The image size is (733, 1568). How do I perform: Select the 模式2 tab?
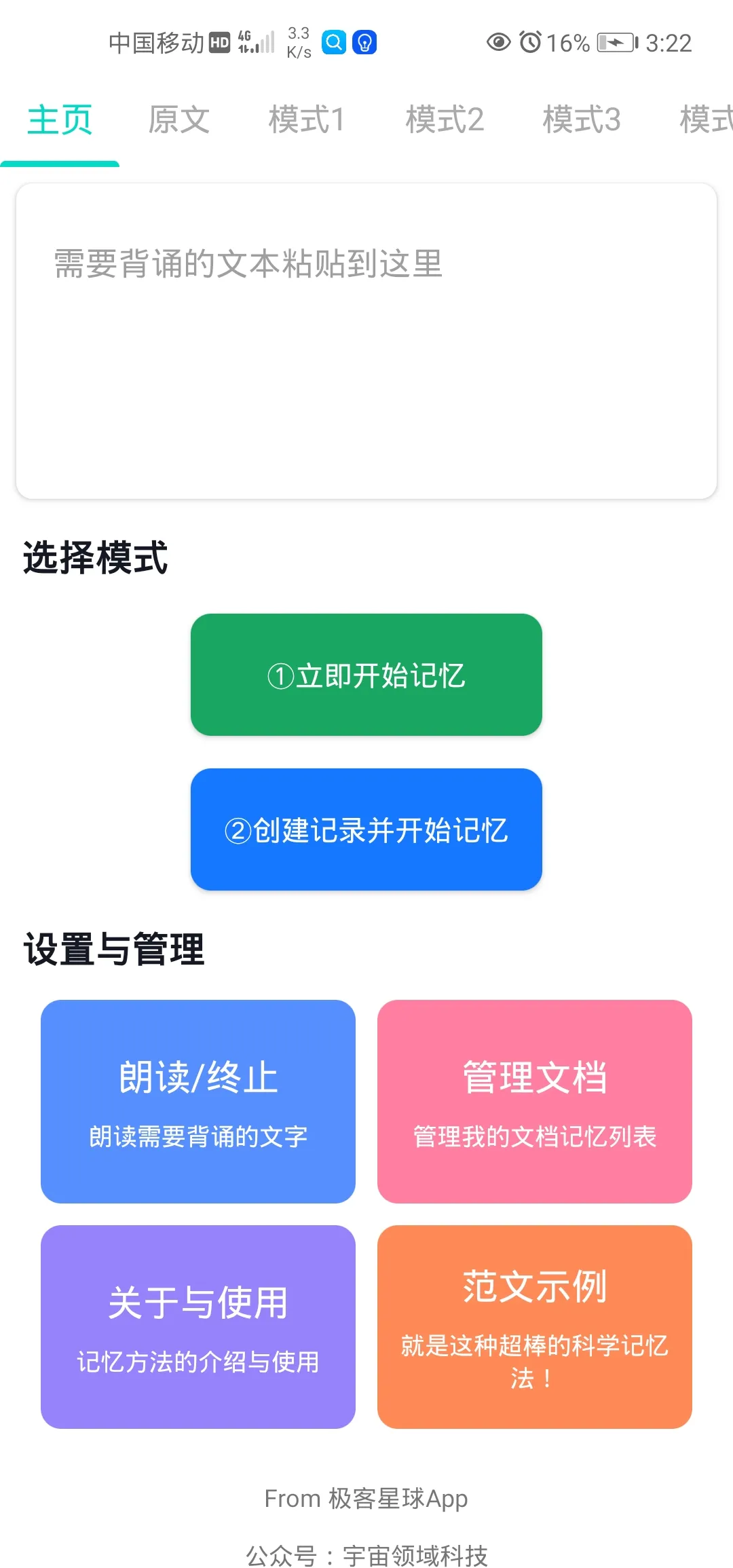pos(445,120)
